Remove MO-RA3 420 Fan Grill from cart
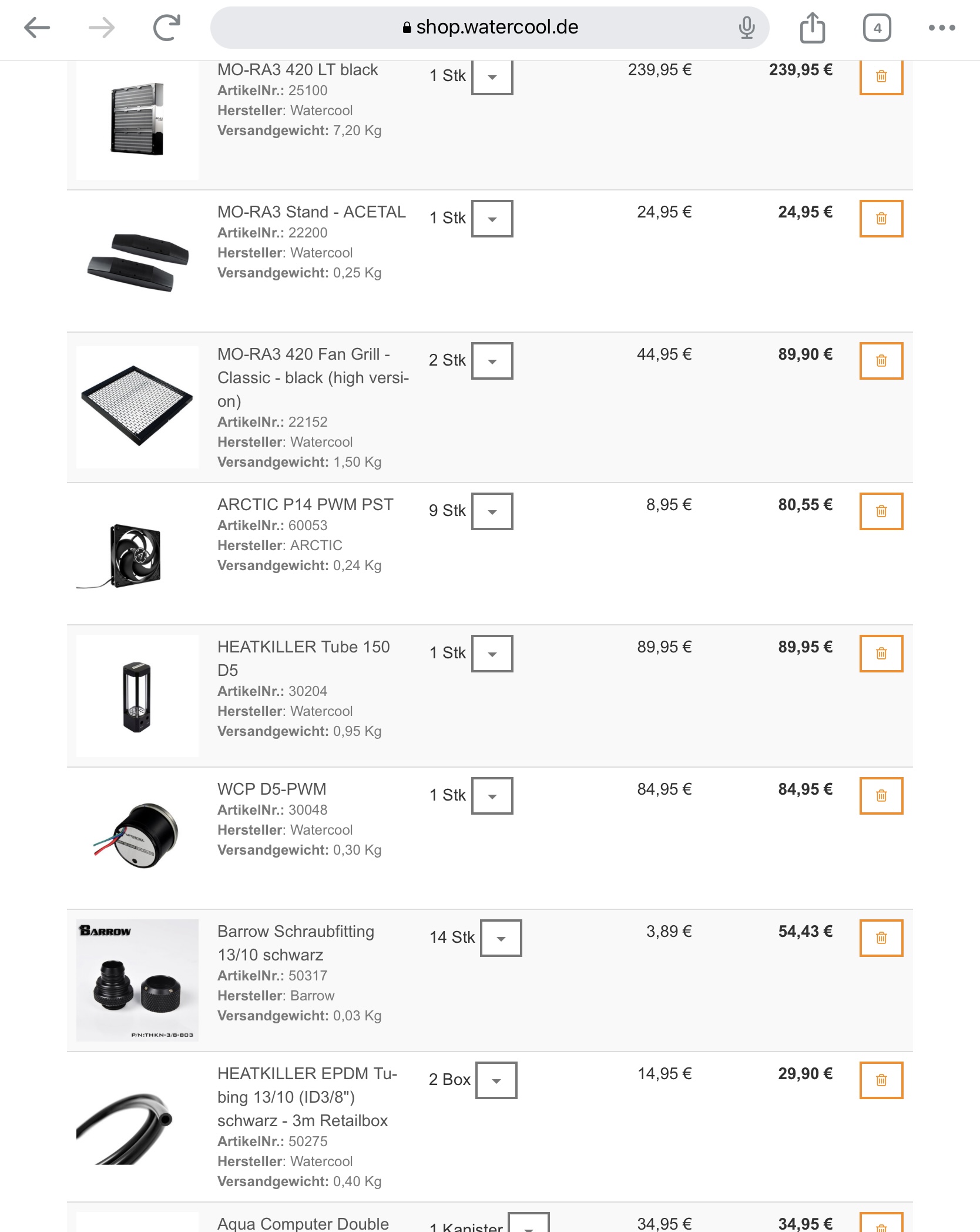The image size is (980, 1232). pyautogui.click(x=881, y=361)
